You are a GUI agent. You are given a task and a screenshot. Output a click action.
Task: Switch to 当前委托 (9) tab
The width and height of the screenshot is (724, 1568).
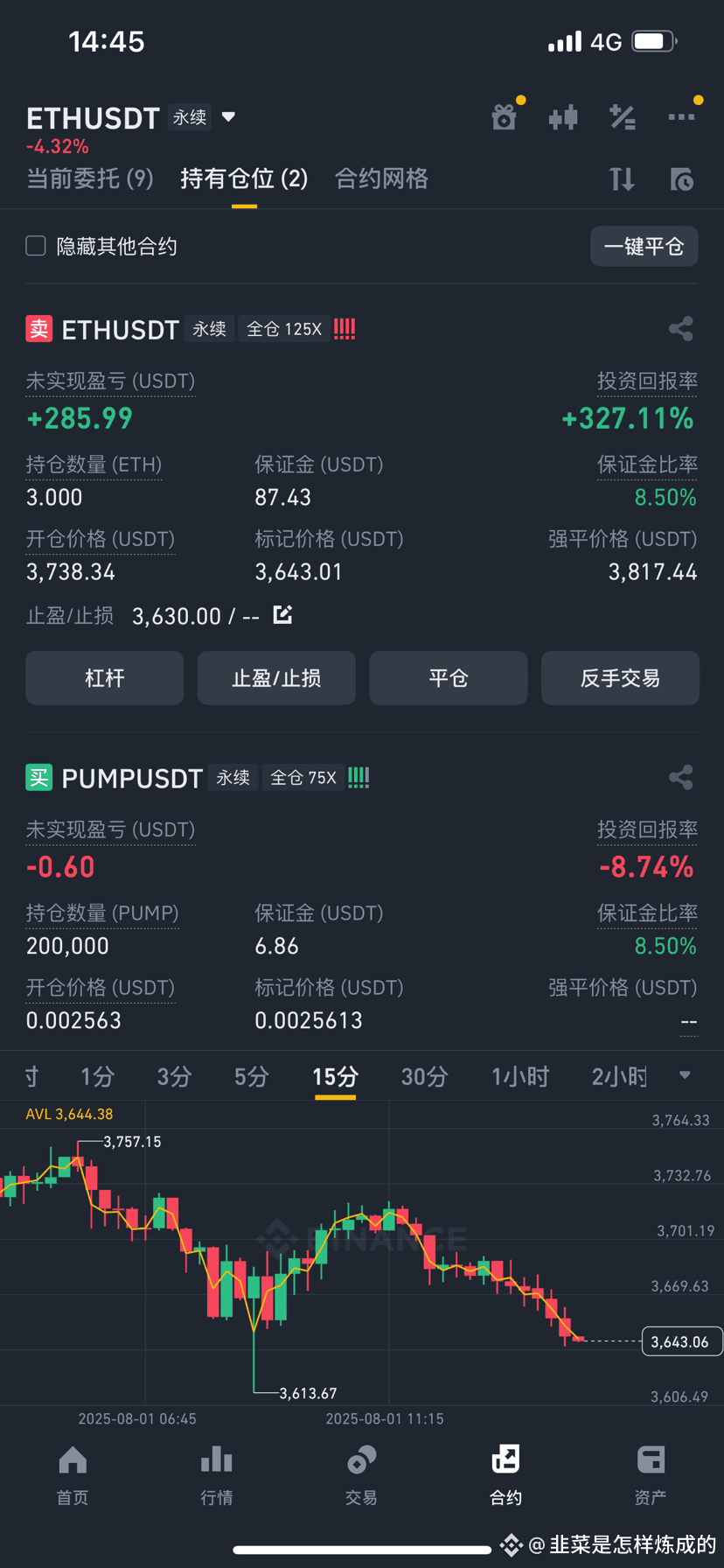(90, 179)
